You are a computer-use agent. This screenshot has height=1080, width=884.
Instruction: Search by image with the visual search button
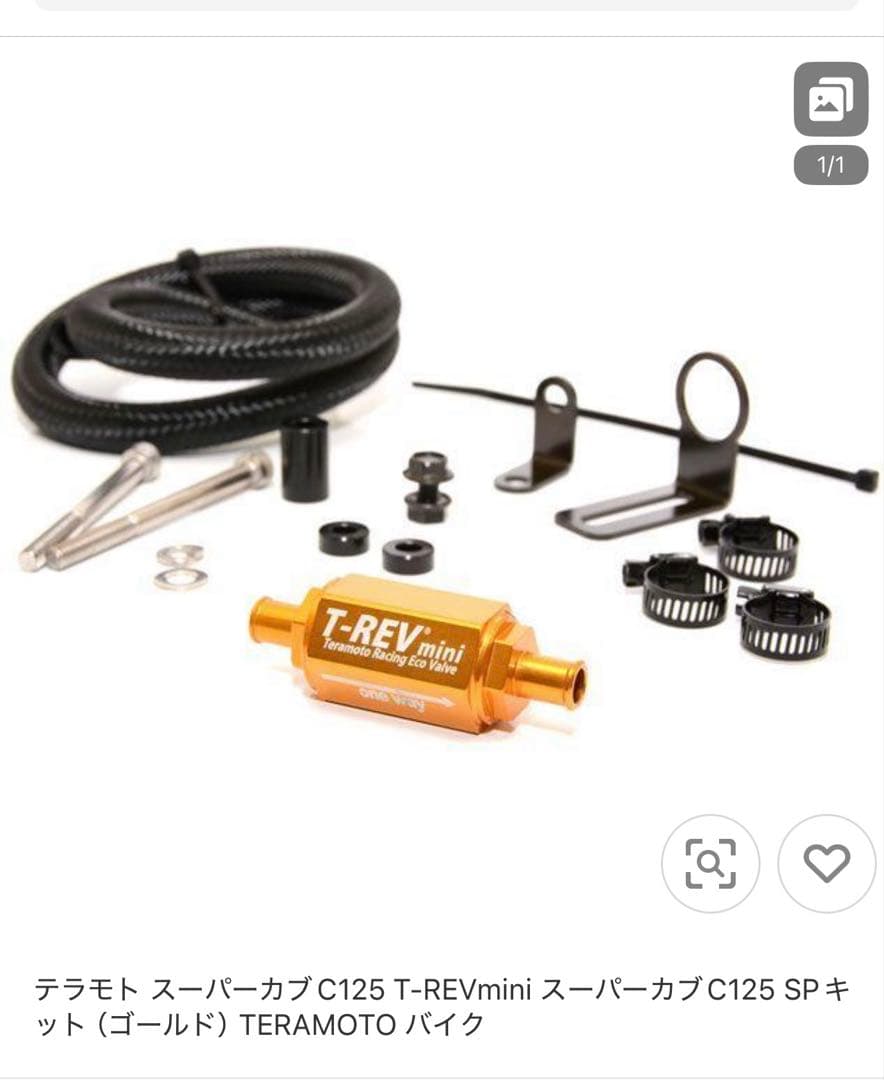point(710,863)
